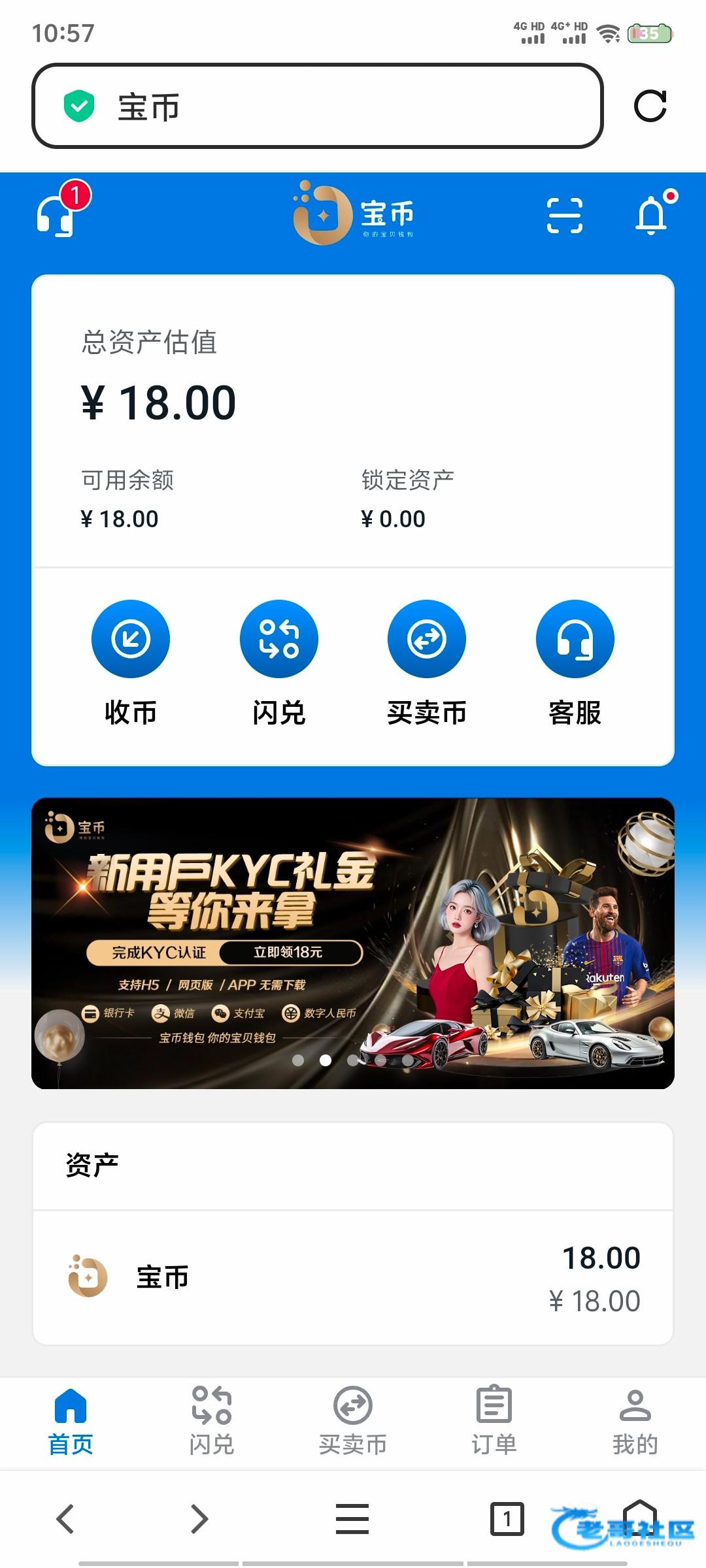Viewport: 706px width, 1568px height.
Task: Open the 新用户KYC礼金 banner
Action: point(353,943)
